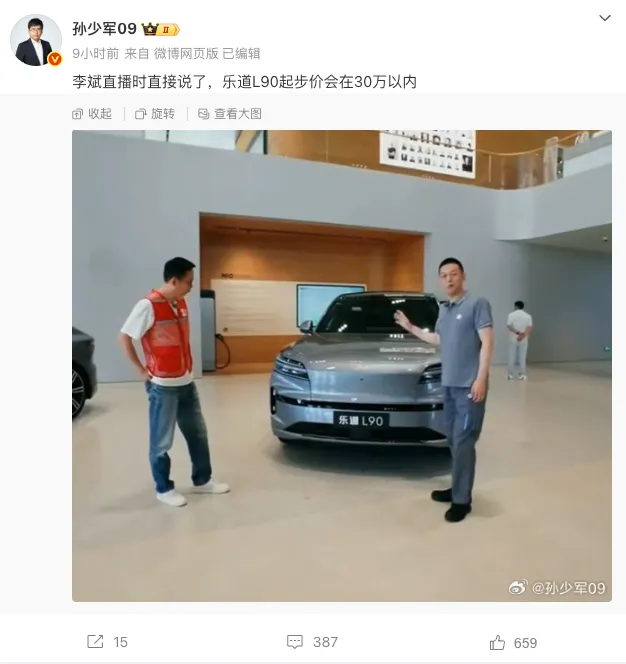Open the 乐道L90 car photo
This screenshot has height=664, width=626.
[x=341, y=365]
